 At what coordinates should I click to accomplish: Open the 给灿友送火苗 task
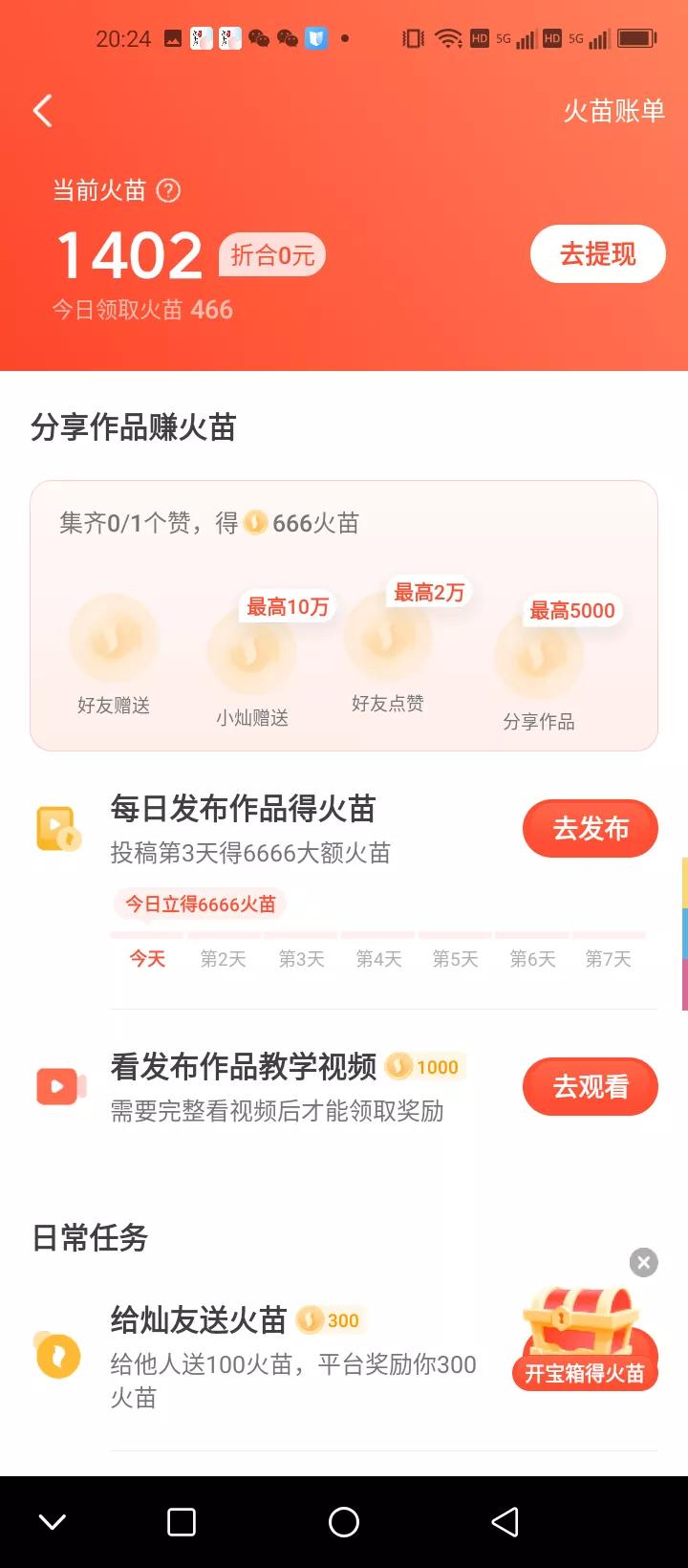[x=199, y=1320]
